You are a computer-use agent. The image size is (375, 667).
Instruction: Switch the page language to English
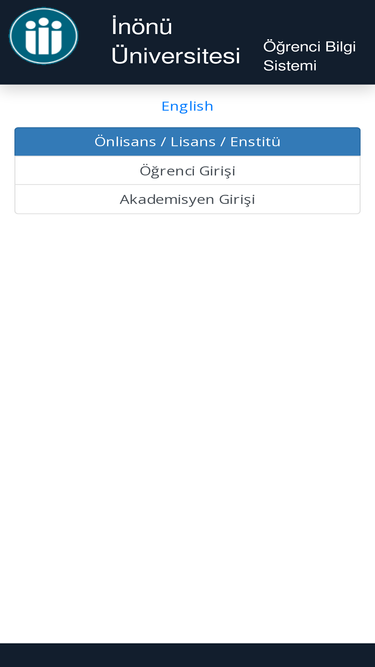pos(187,106)
